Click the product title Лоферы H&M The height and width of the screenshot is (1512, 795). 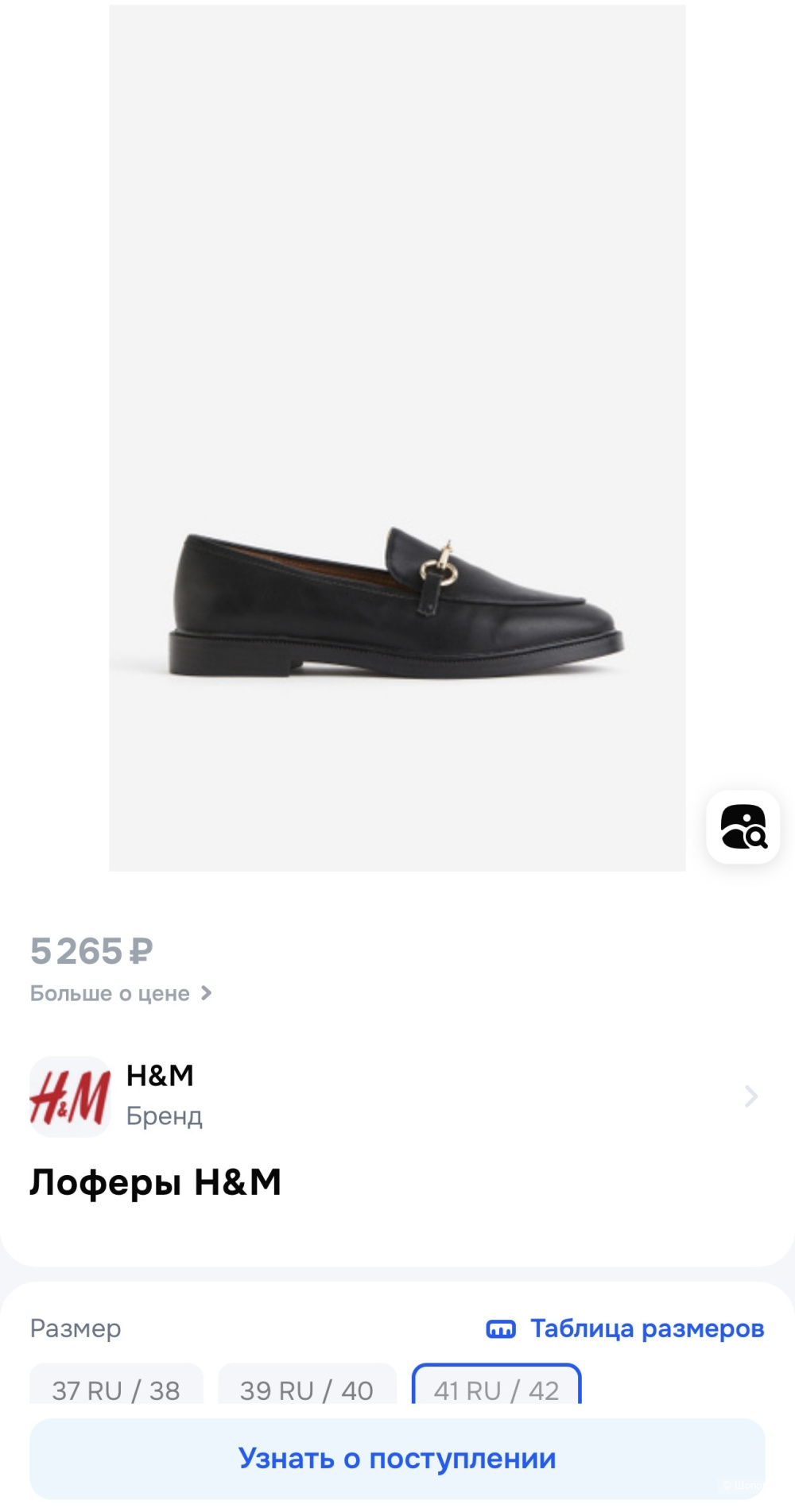point(153,1181)
